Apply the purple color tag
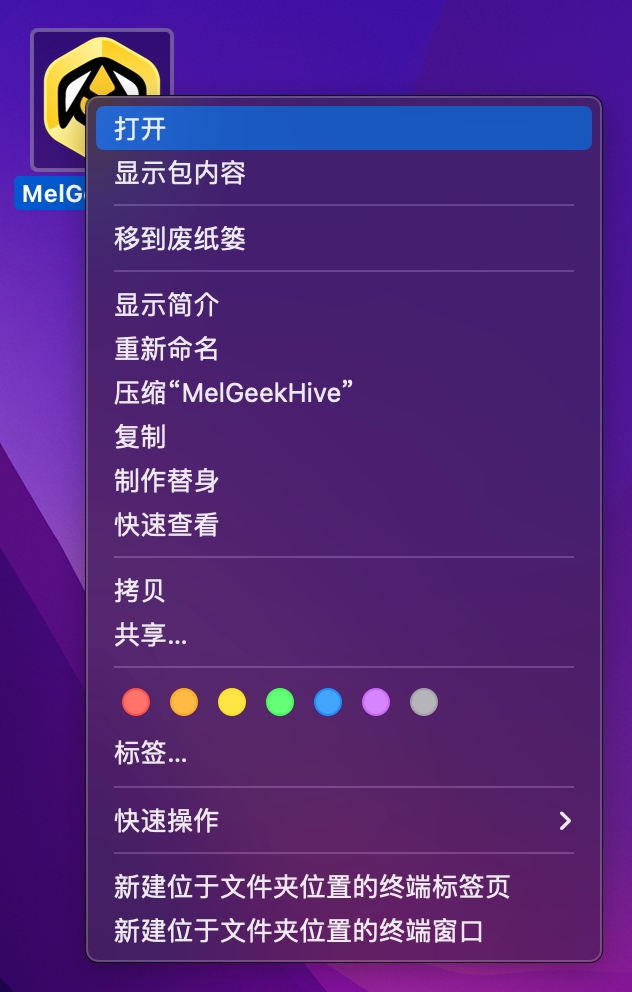 tap(376, 702)
